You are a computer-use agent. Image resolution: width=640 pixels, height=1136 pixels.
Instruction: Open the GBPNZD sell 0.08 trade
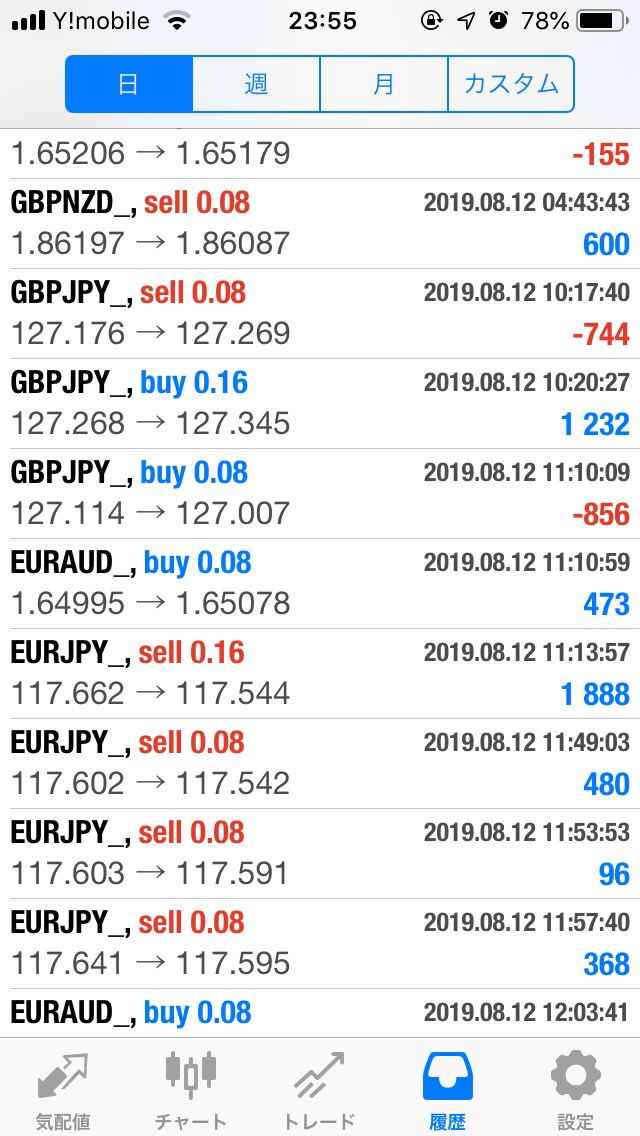tap(320, 224)
